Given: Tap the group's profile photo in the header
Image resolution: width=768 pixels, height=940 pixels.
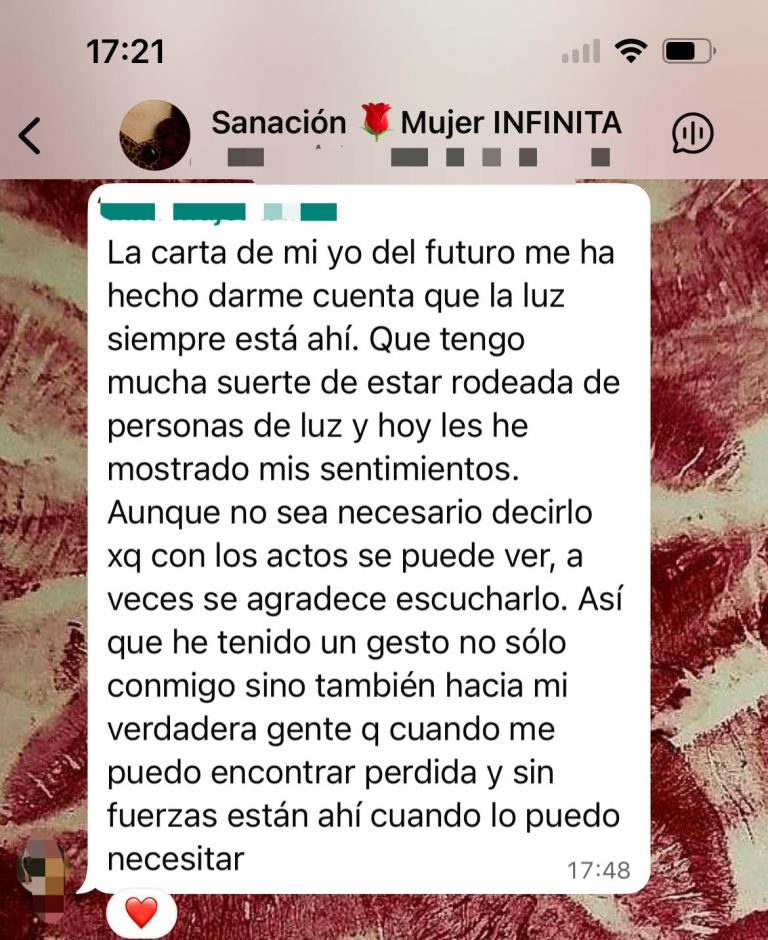Looking at the screenshot, I should (x=154, y=134).
